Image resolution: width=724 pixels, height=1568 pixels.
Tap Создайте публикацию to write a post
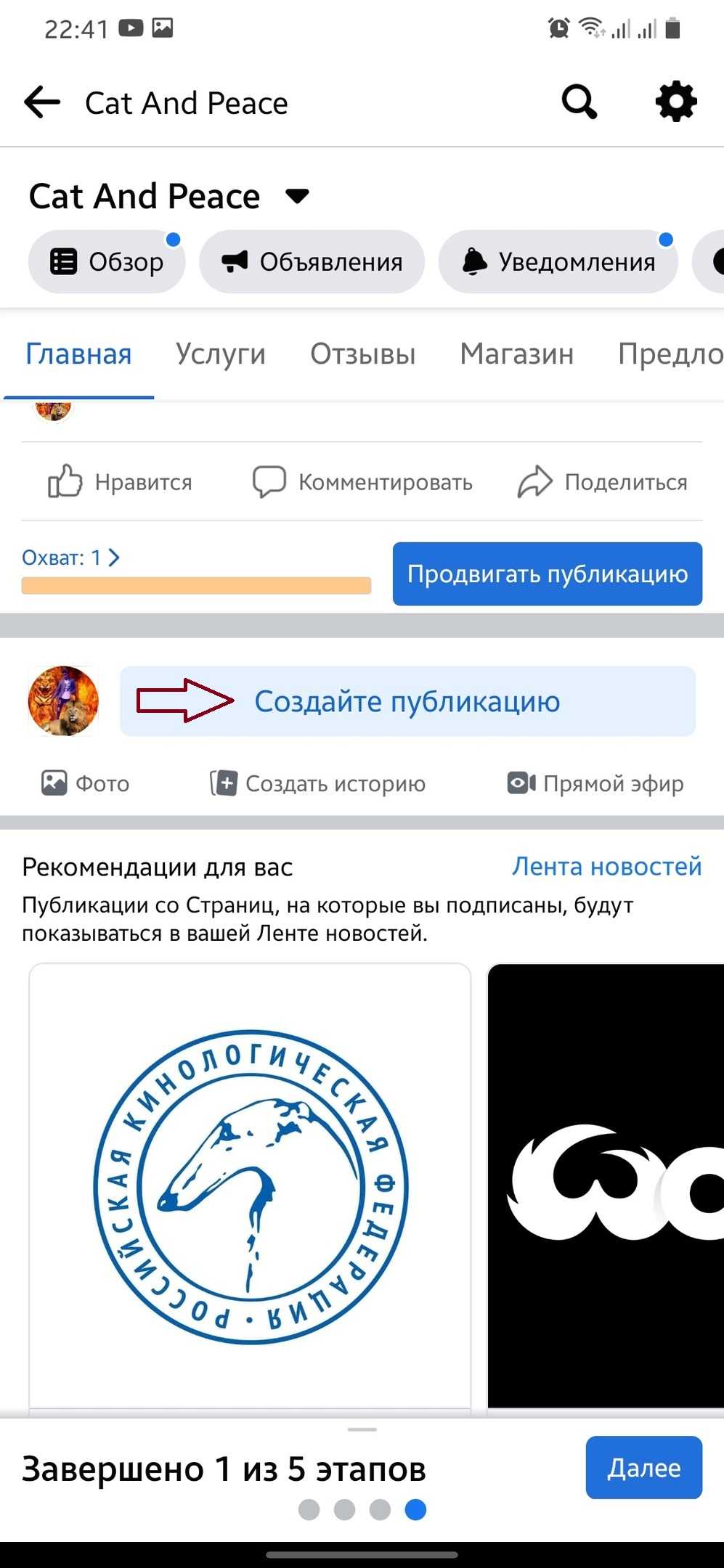[407, 701]
